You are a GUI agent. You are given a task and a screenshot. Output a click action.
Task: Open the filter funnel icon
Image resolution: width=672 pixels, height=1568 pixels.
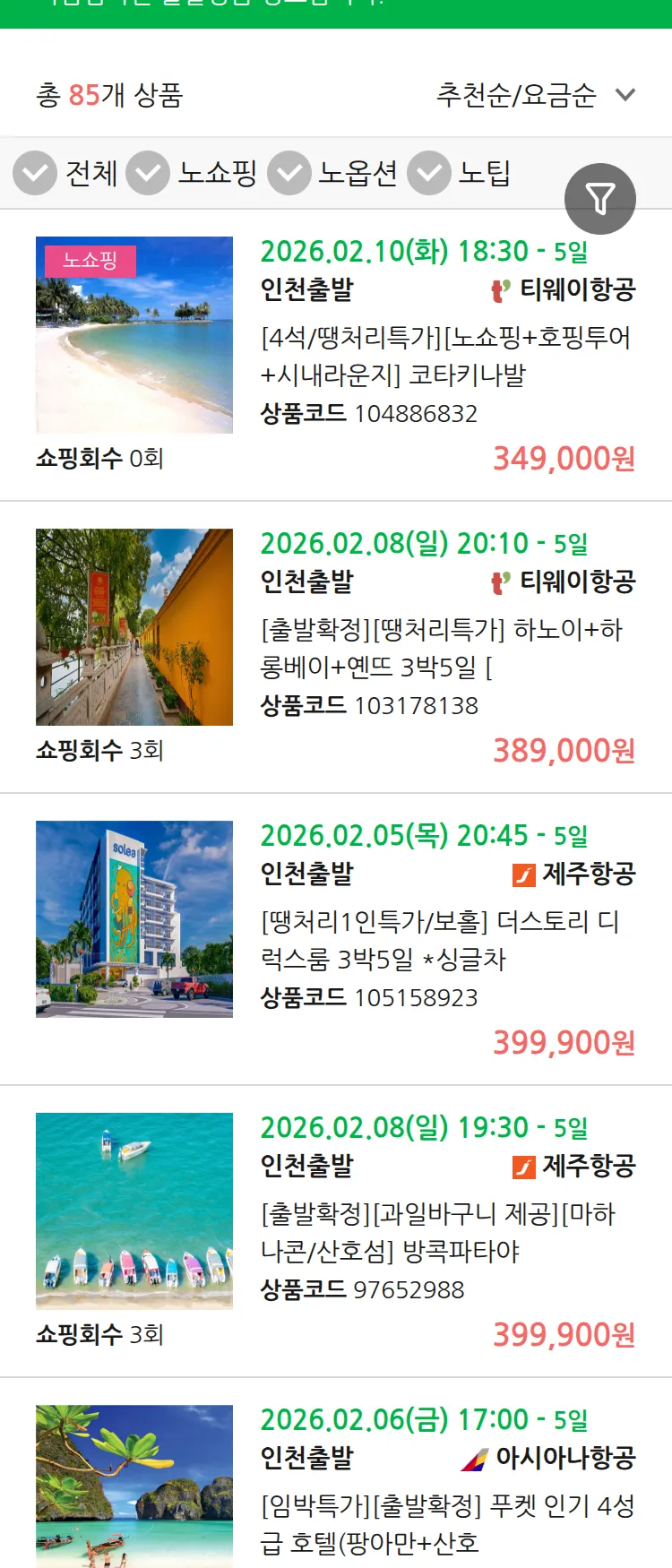600,198
